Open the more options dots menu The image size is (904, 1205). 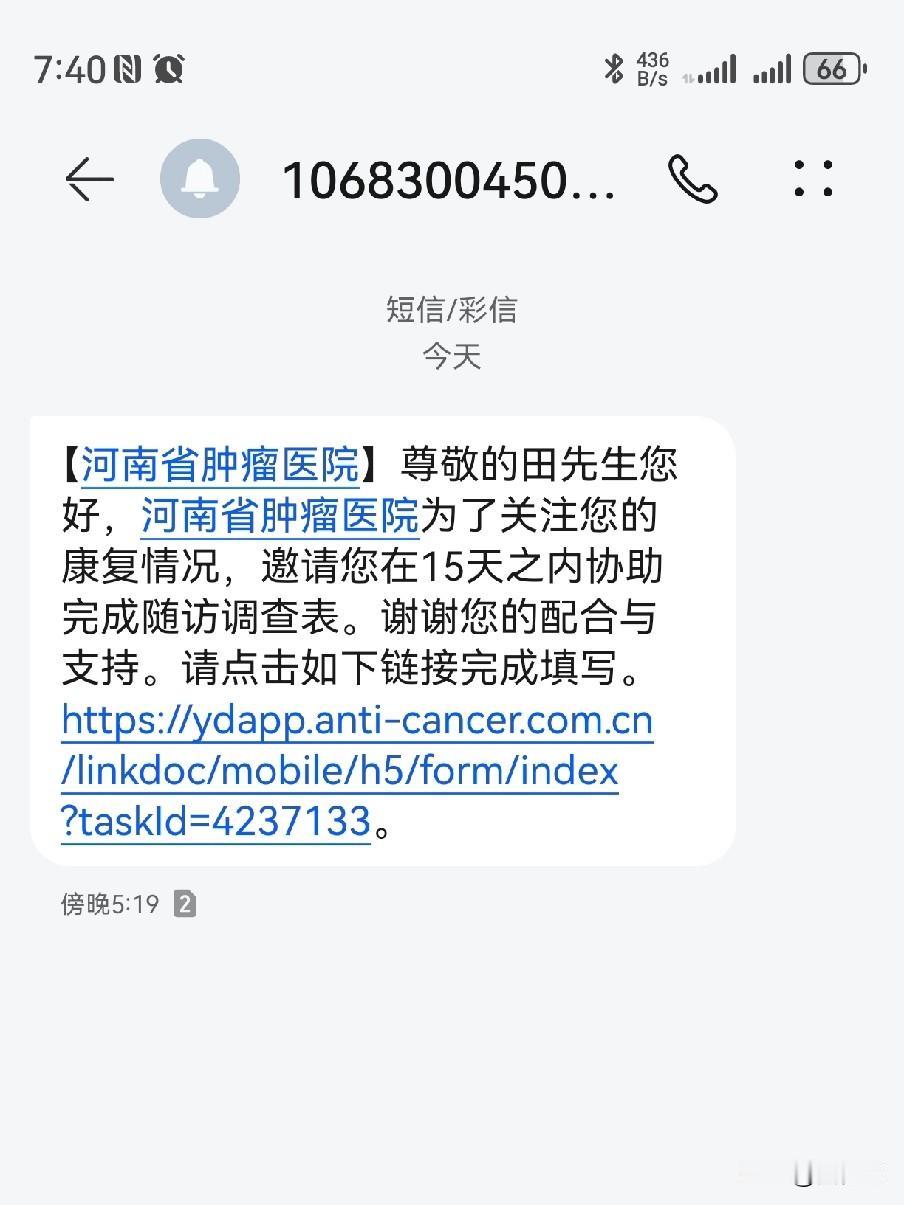(814, 180)
